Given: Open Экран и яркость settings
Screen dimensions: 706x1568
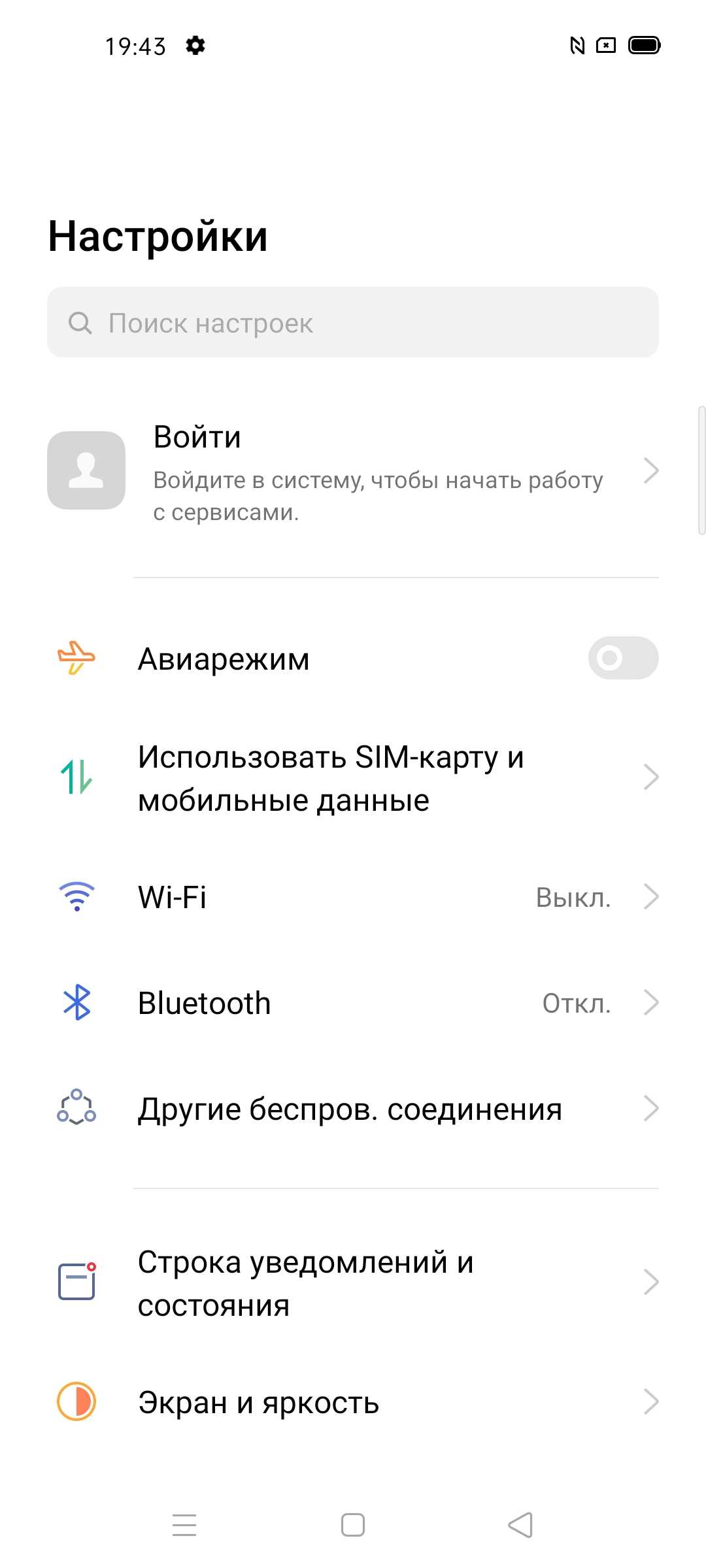Looking at the screenshot, I should pyautogui.click(x=353, y=1403).
